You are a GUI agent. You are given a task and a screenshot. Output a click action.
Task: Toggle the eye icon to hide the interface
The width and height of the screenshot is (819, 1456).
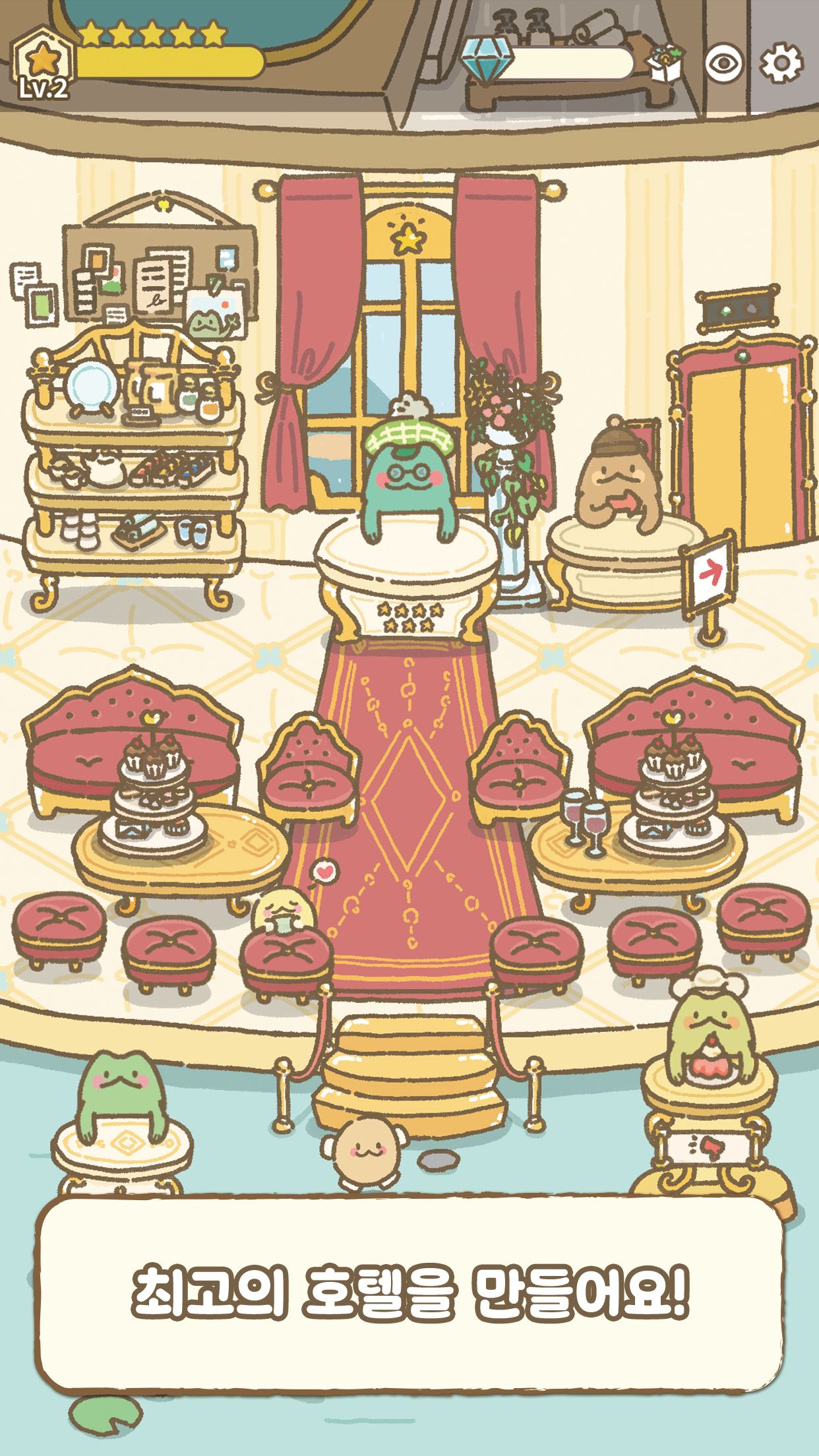tap(723, 63)
